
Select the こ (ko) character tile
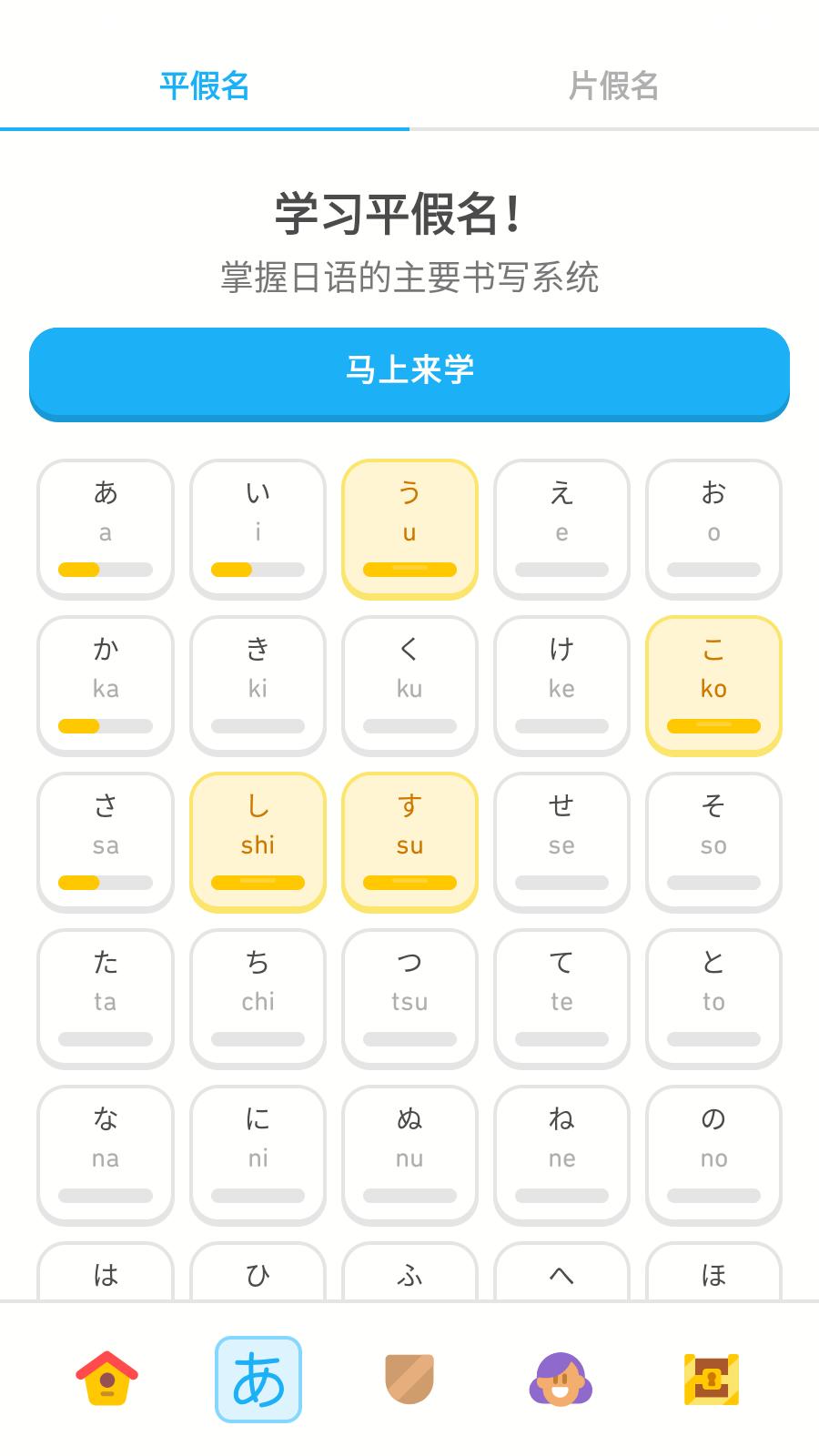713,684
